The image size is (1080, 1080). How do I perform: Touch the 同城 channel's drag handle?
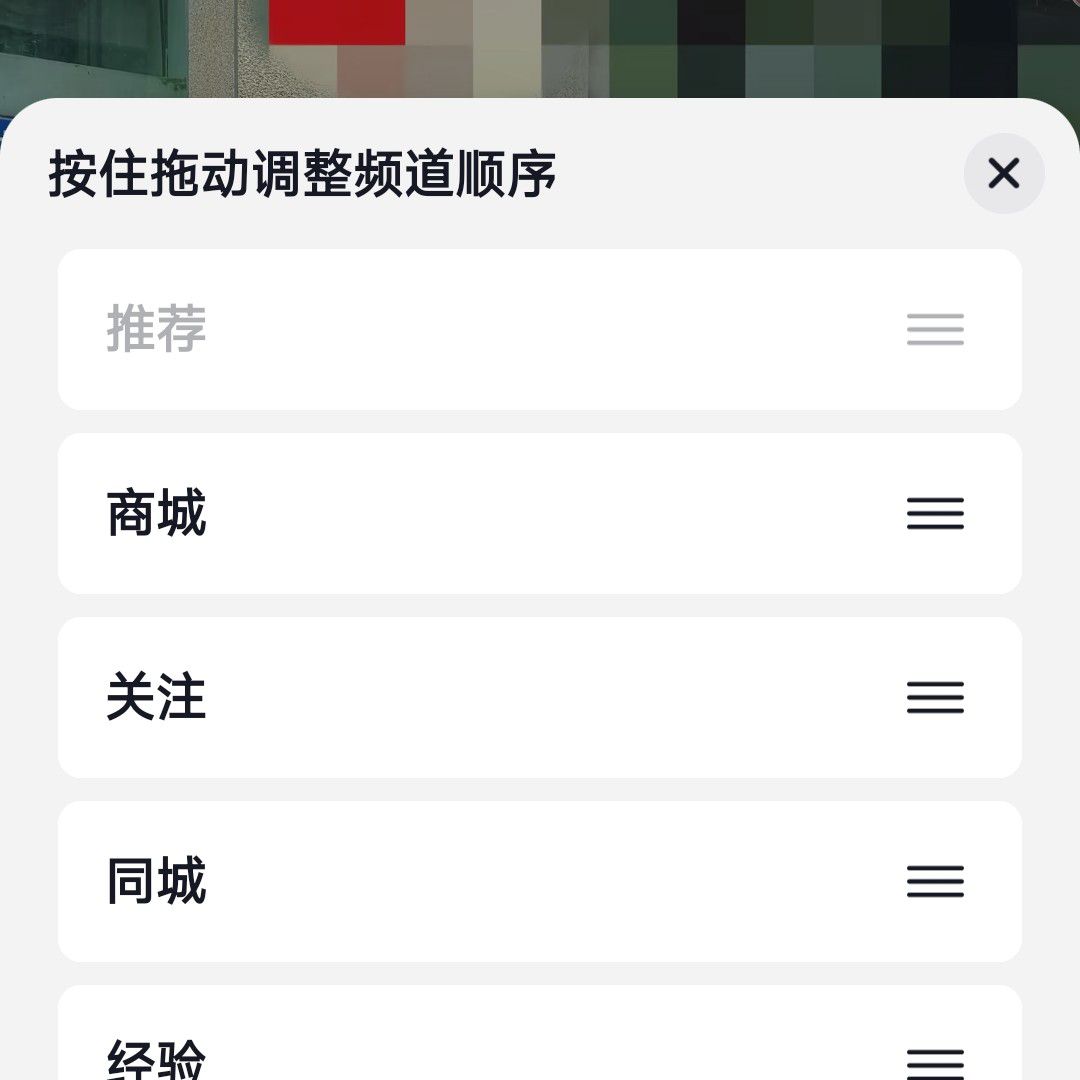[935, 881]
